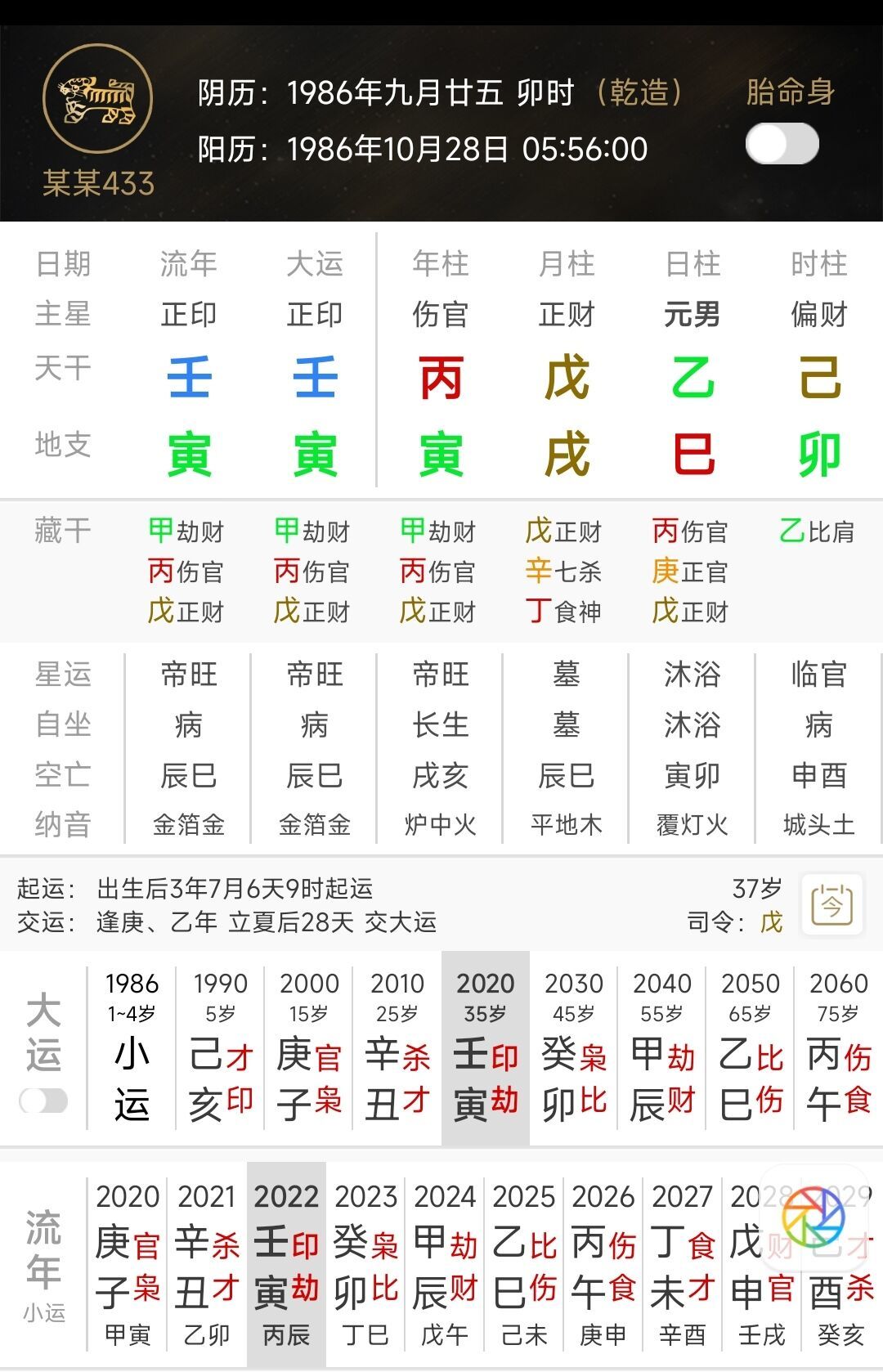This screenshot has width=883, height=1372.
Task: Select the 2000 庚子 大运 column
Action: [308, 1049]
